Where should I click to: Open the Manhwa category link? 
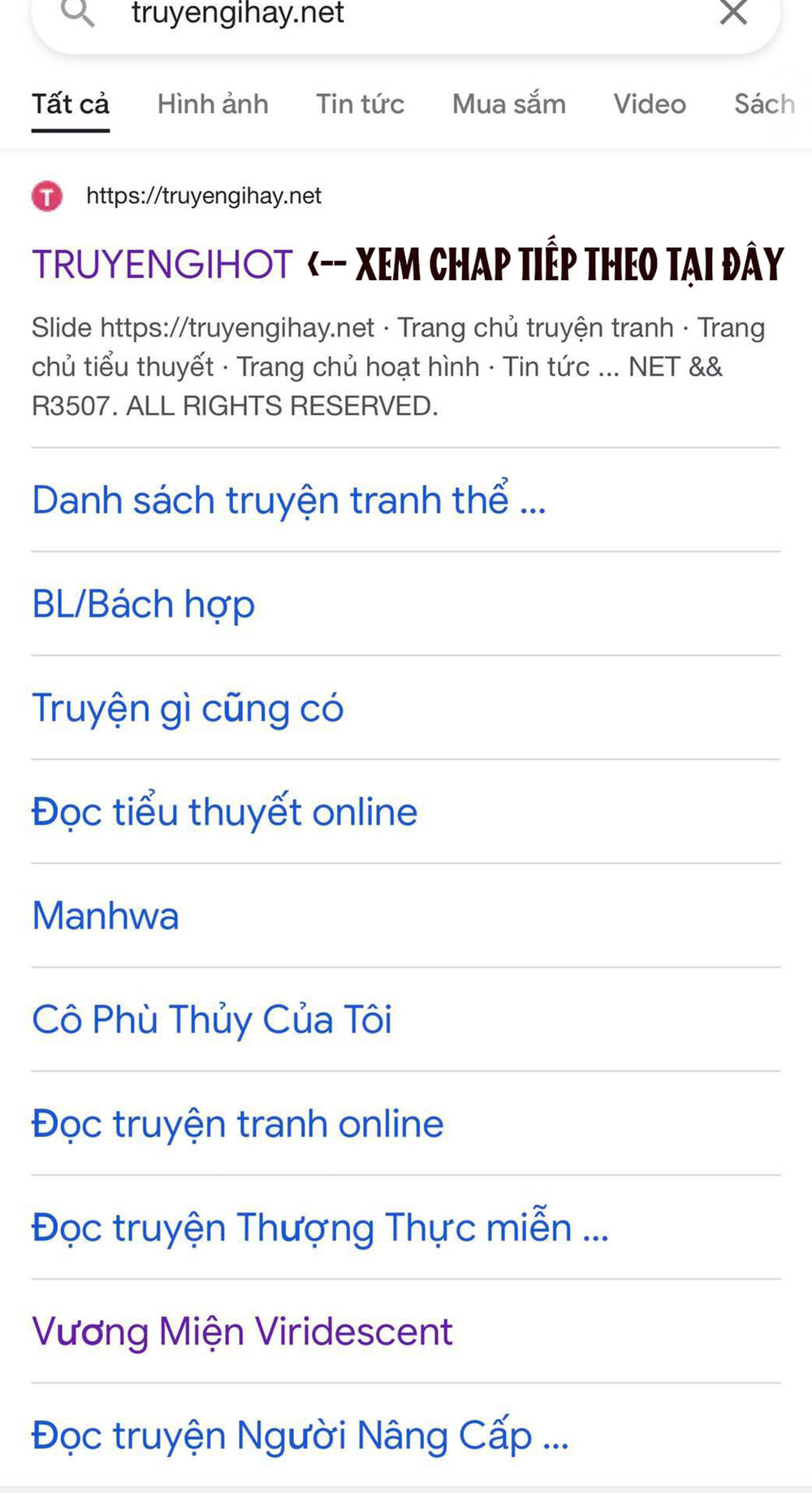(105, 915)
